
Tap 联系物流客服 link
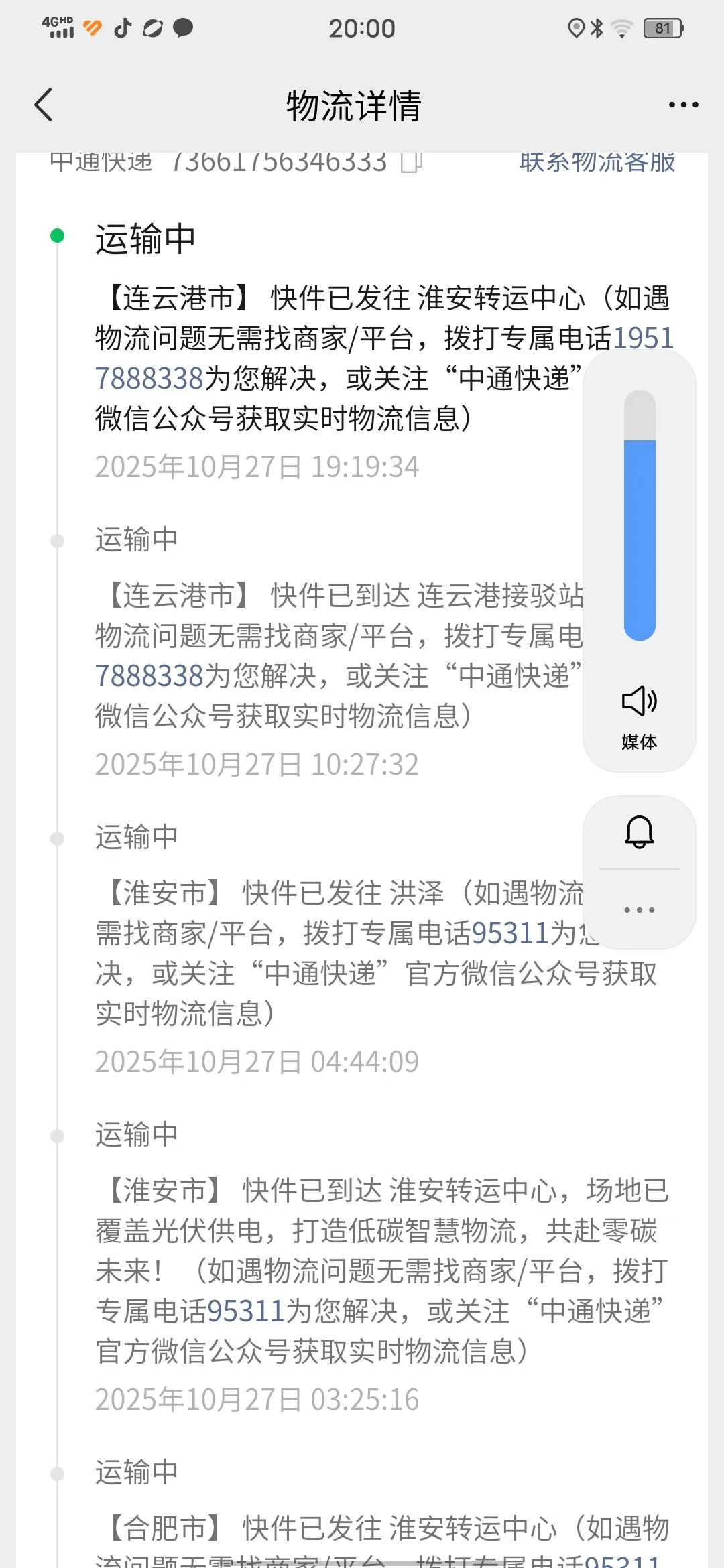(597, 161)
